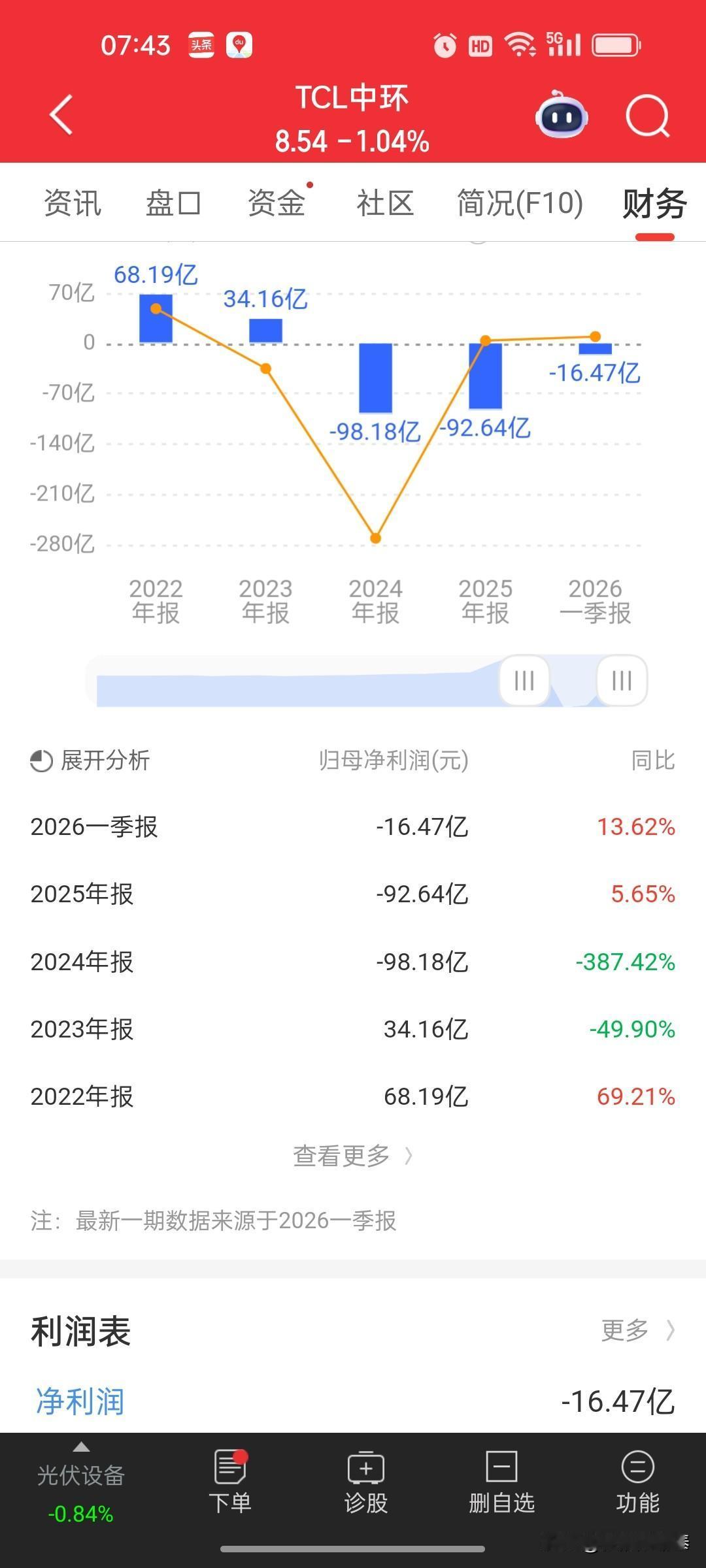
Task: Toggle the 2024 data point on the chart
Action: pos(375,539)
